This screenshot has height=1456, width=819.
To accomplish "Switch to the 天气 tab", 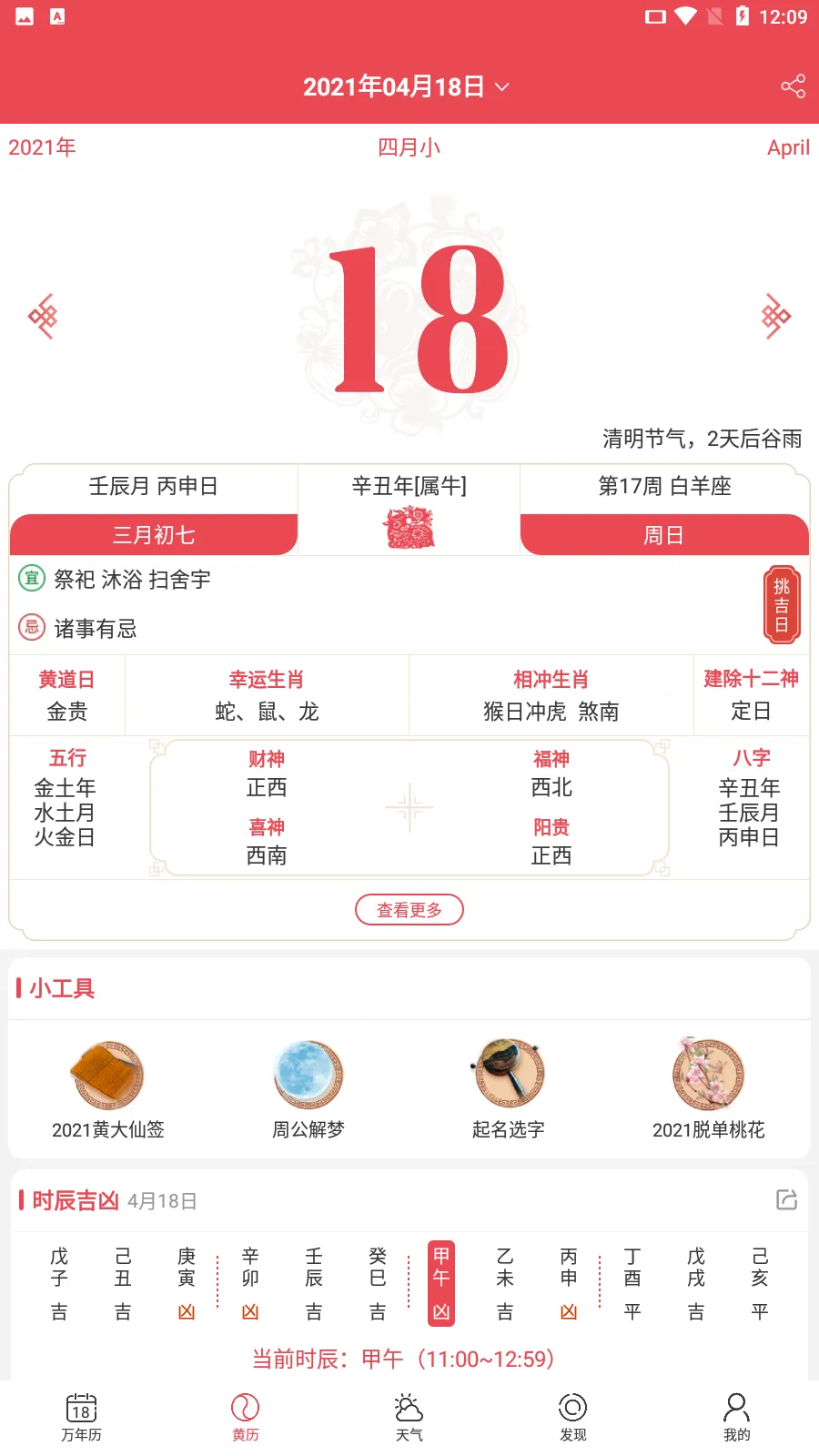I will tap(409, 1417).
